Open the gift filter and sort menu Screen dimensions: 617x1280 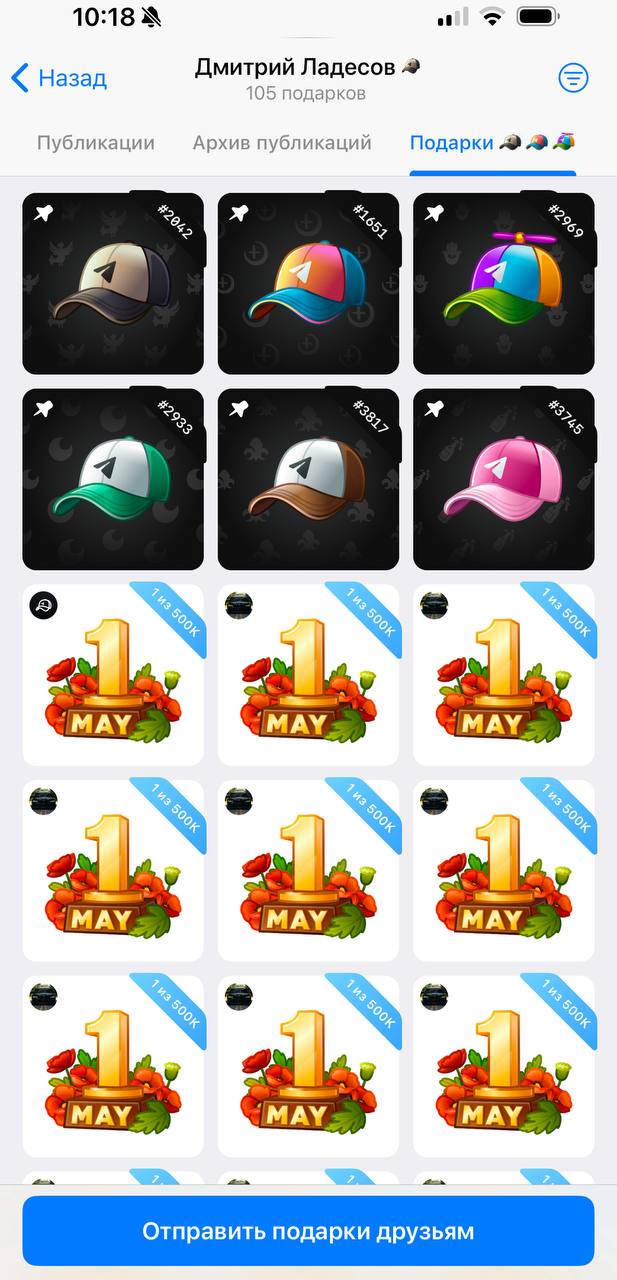click(x=573, y=78)
